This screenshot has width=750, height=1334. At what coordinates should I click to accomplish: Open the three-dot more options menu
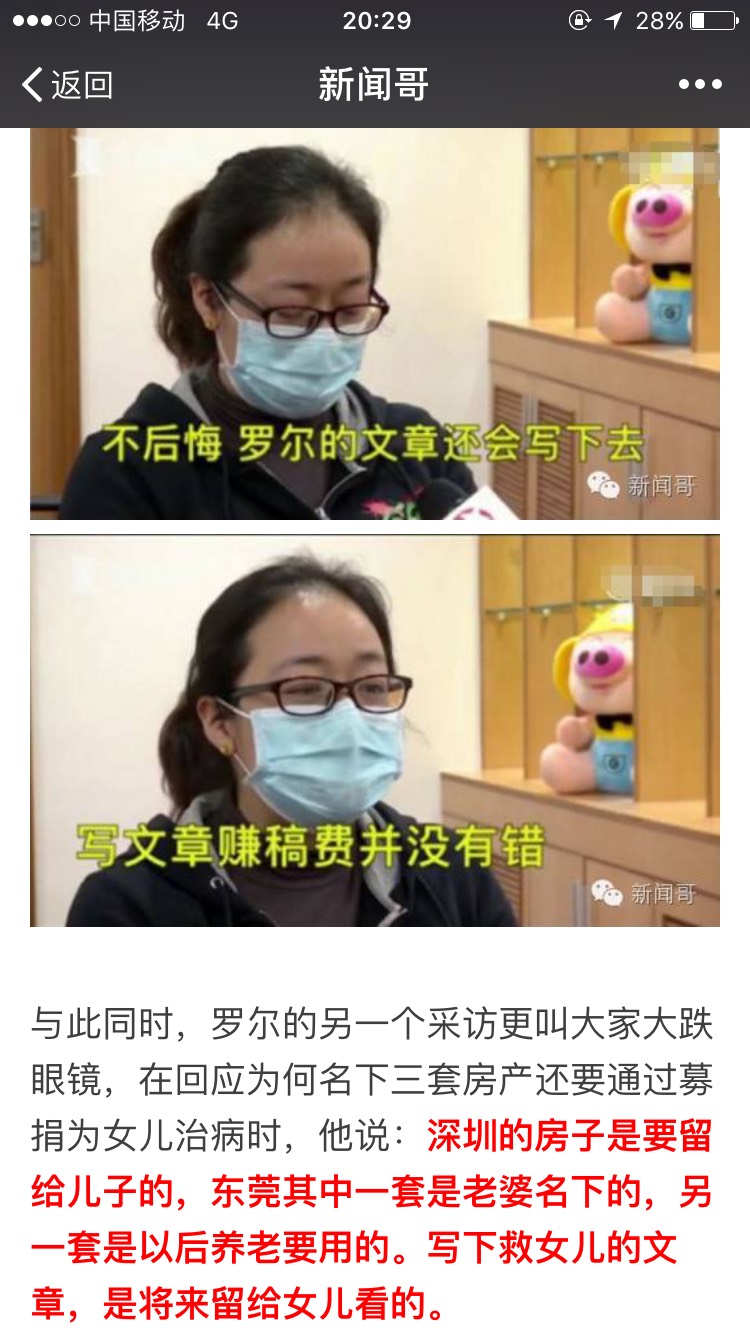point(700,85)
